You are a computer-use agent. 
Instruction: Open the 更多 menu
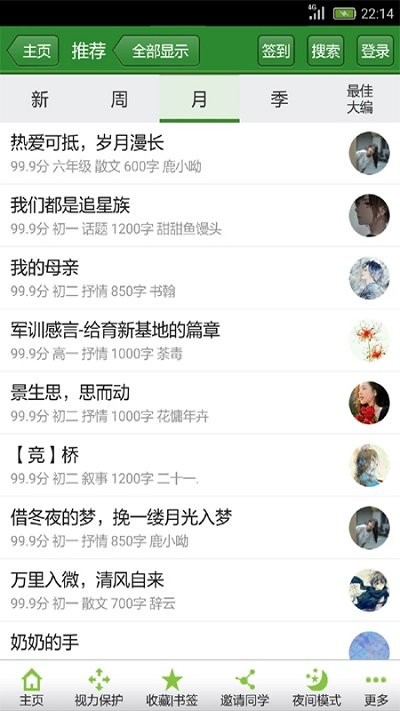(376, 687)
